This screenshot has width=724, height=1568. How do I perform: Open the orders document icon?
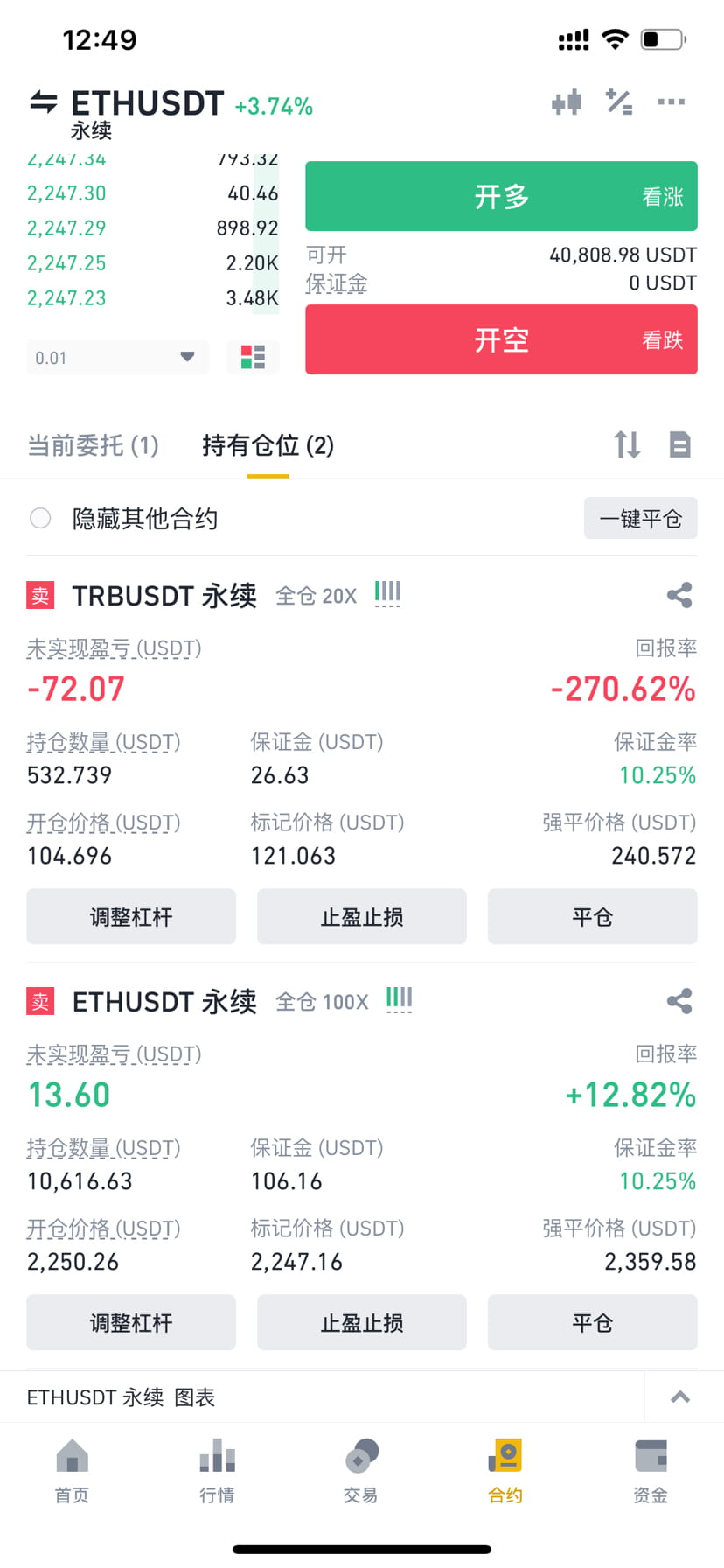(680, 444)
